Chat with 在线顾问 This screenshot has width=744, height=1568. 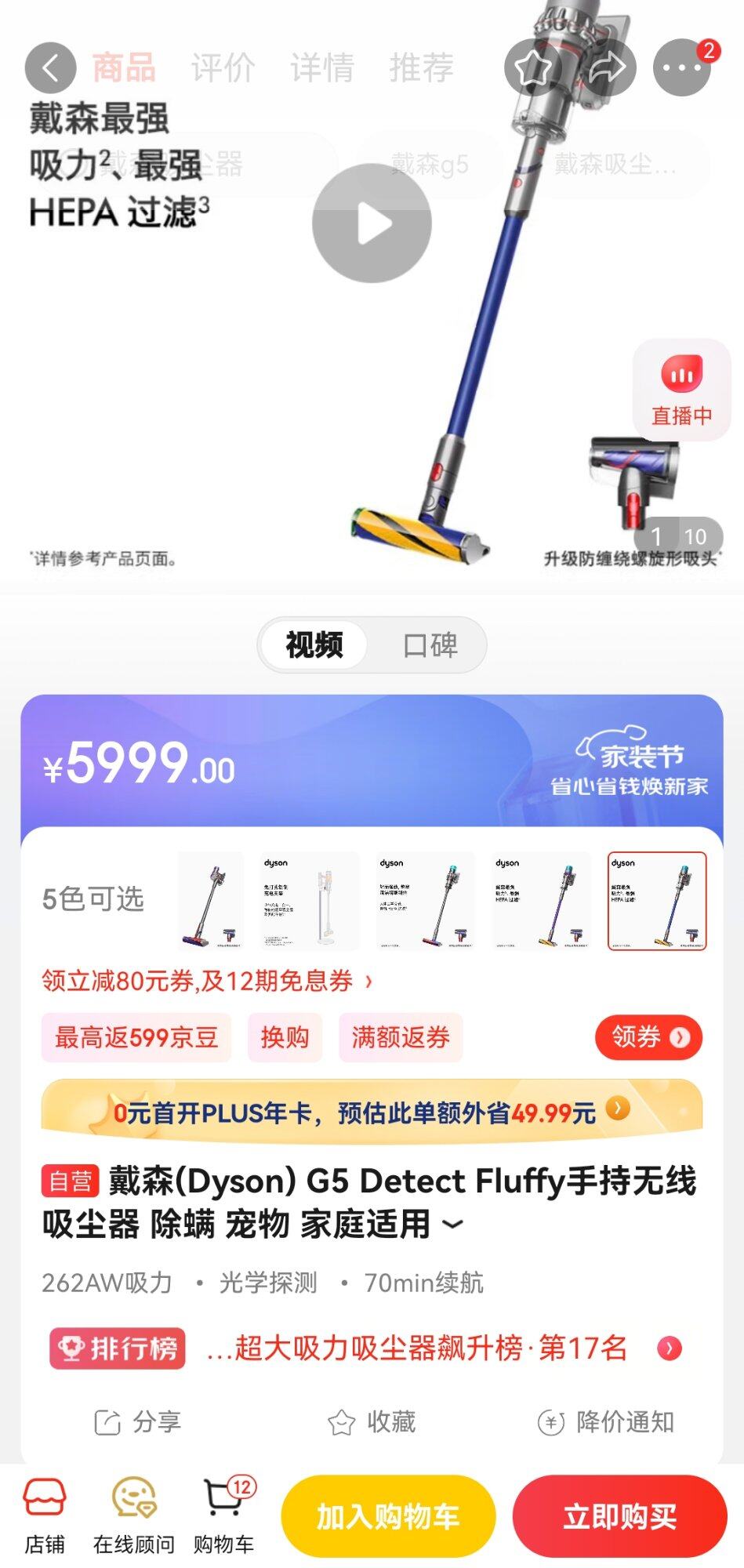[x=134, y=1516]
